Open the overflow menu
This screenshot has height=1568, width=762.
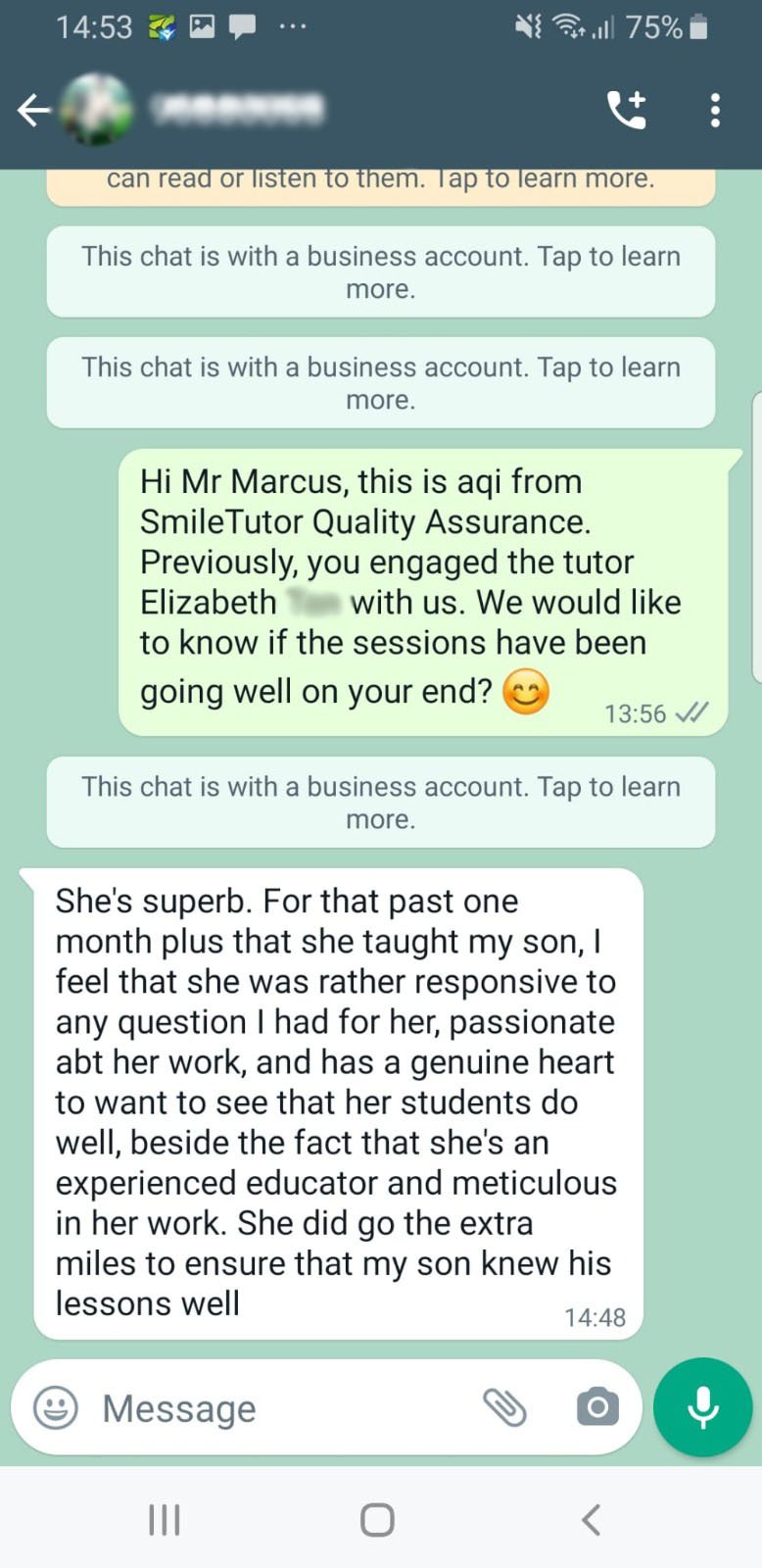tap(716, 111)
